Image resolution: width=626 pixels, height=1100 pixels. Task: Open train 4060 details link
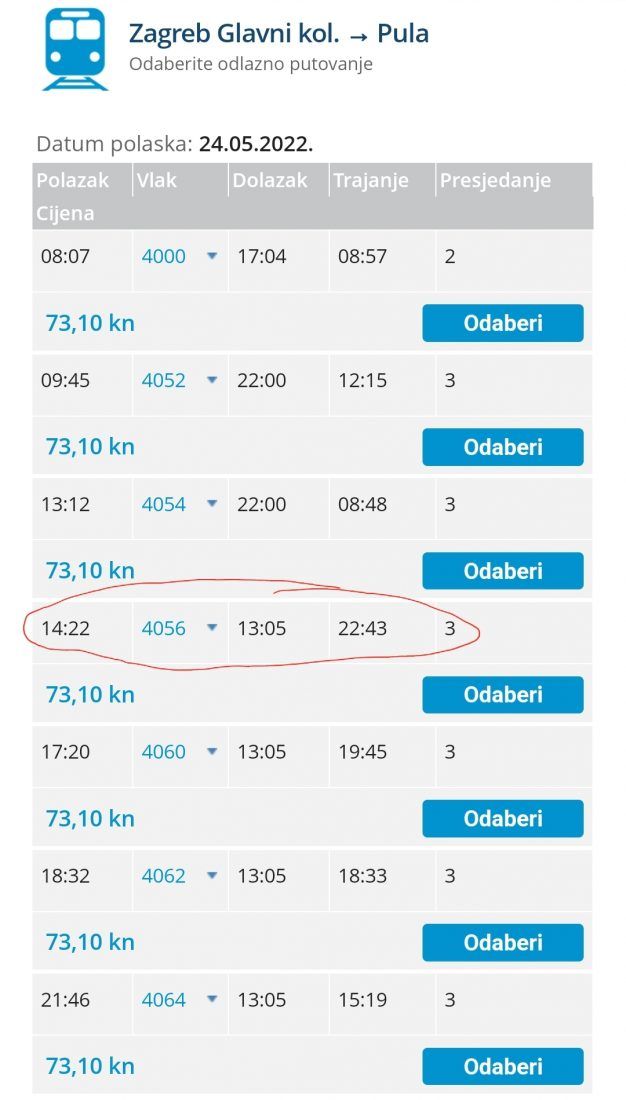[164, 752]
